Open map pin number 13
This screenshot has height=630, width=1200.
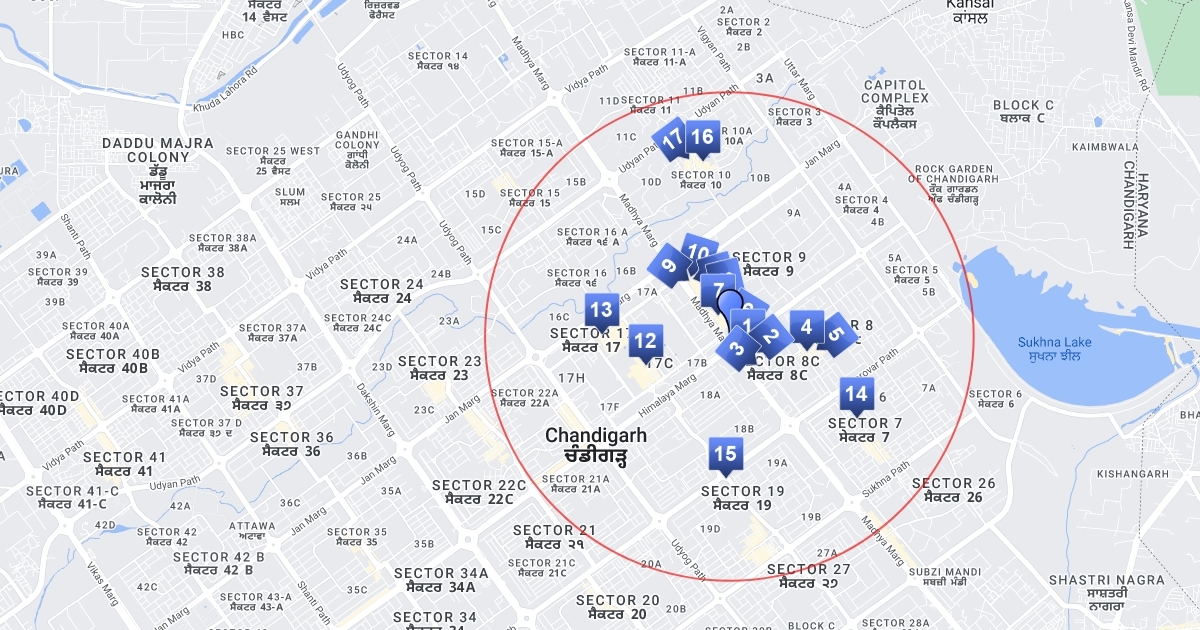601,310
